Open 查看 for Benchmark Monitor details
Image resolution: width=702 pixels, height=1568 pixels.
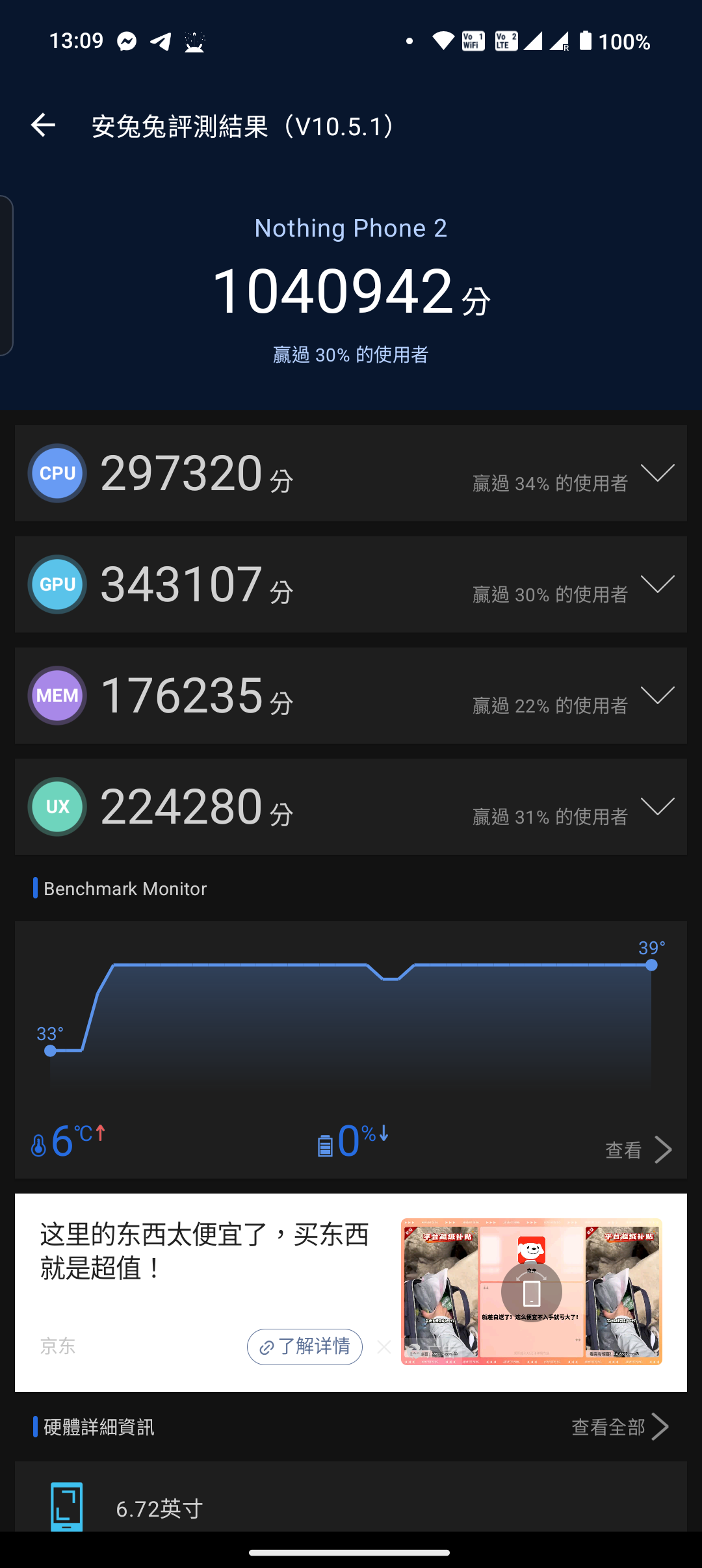click(638, 1149)
